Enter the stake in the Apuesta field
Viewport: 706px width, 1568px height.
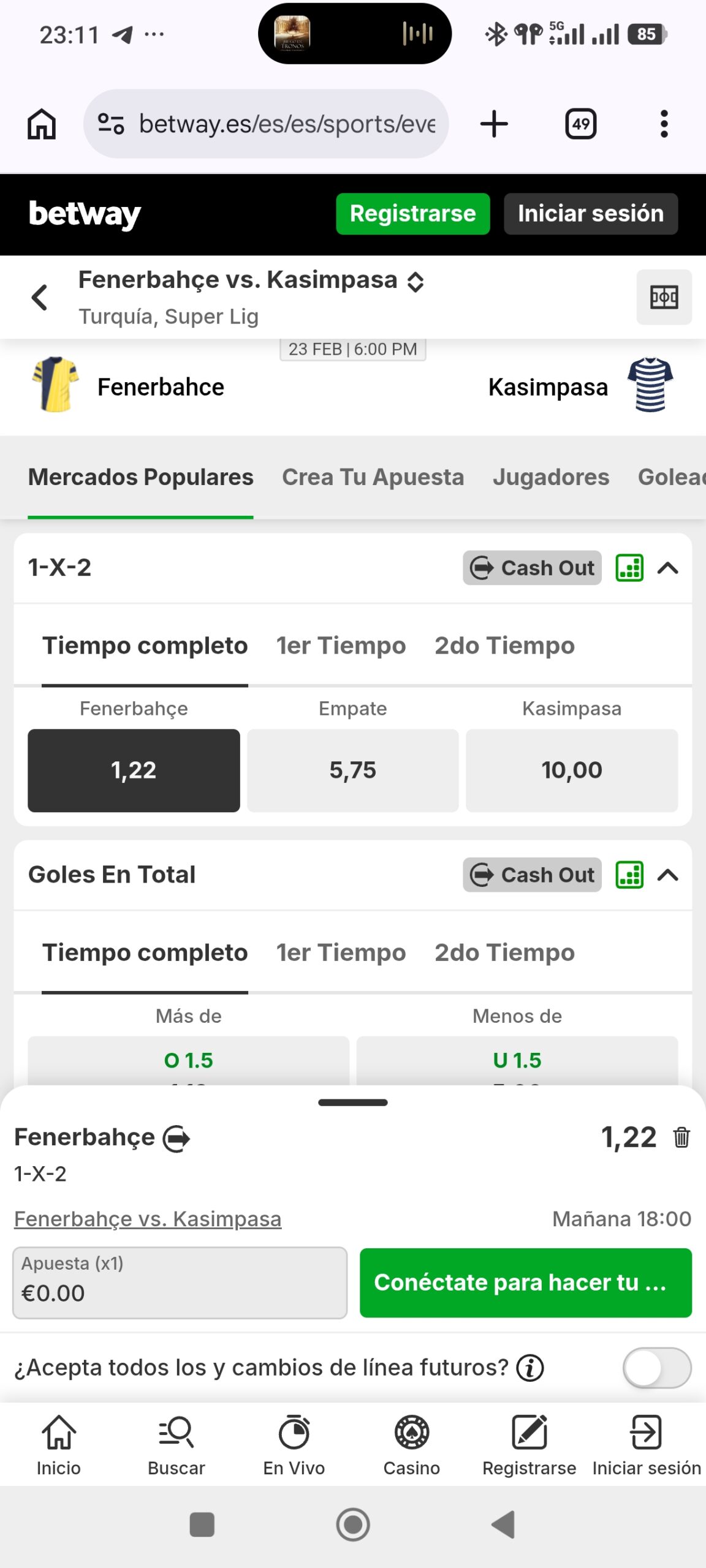180,1283
